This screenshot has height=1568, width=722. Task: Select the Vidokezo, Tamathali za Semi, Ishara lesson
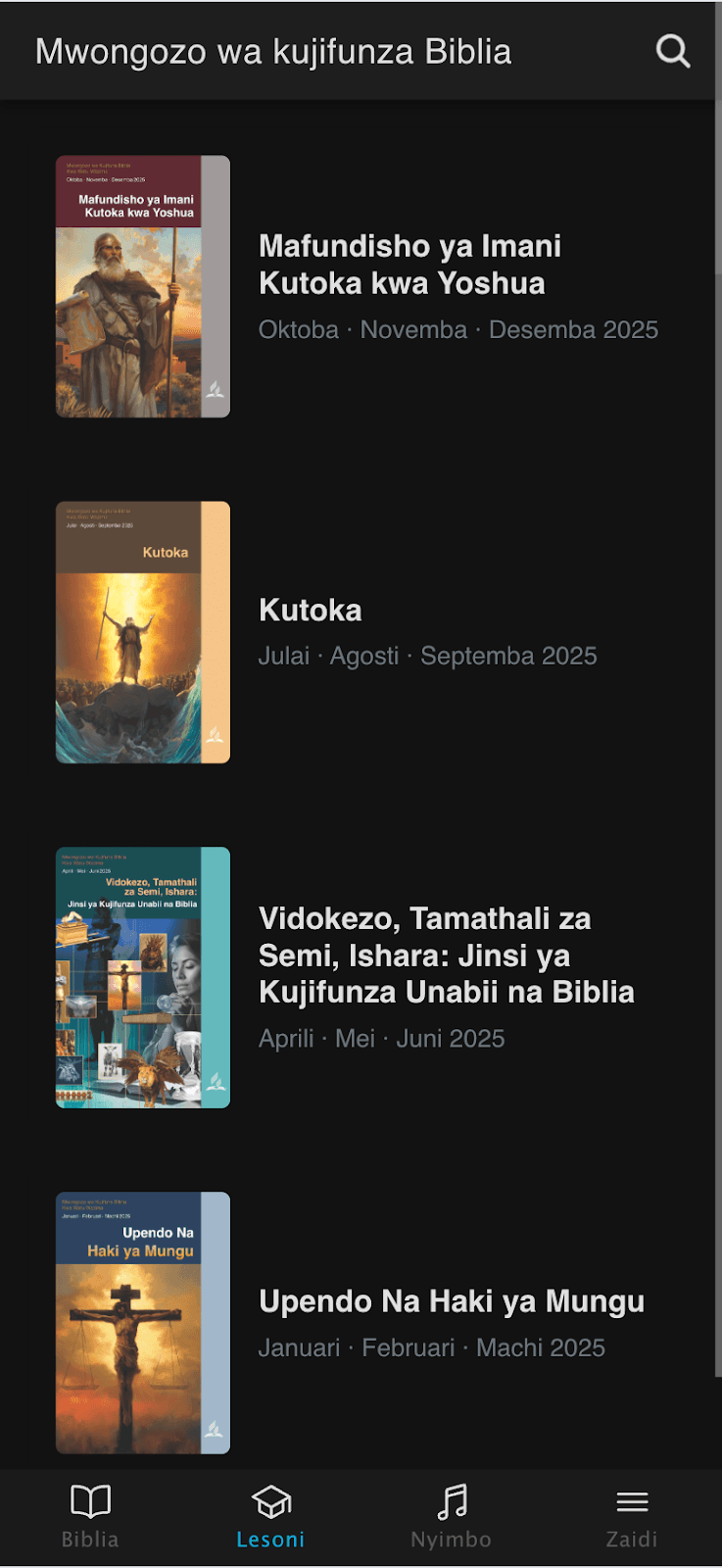446,955
